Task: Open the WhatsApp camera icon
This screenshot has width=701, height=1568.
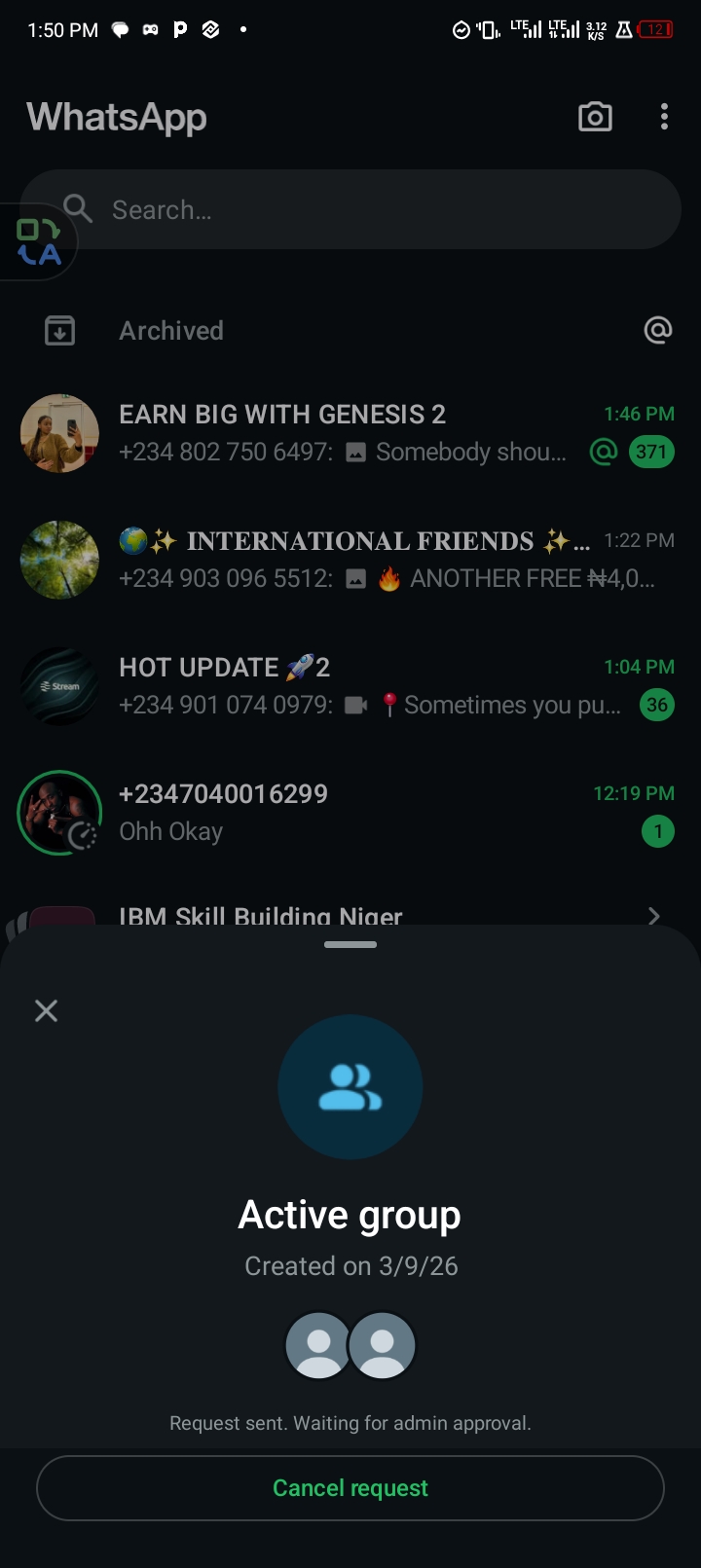Action: (595, 118)
